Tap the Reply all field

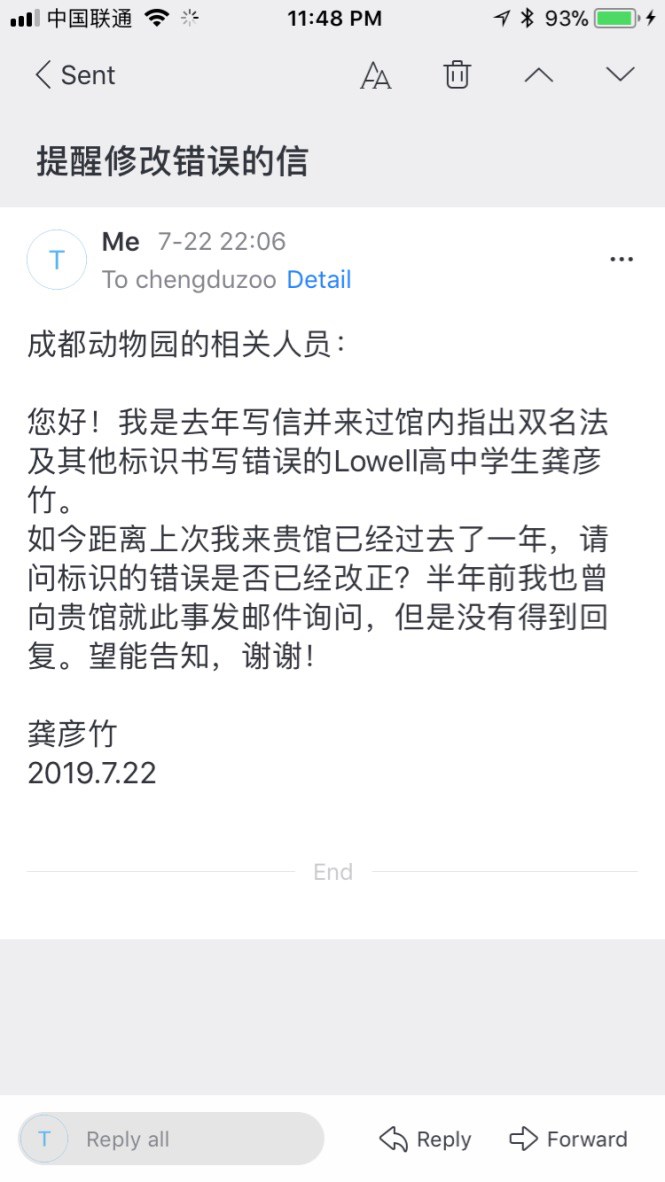171,1139
